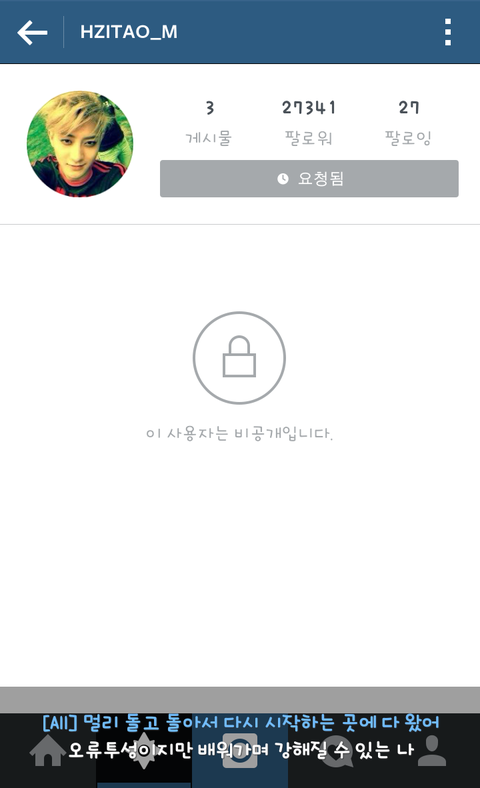Viewport: 480px width, 788px height.
Task: Go back using the arrow icon
Action: (32, 33)
